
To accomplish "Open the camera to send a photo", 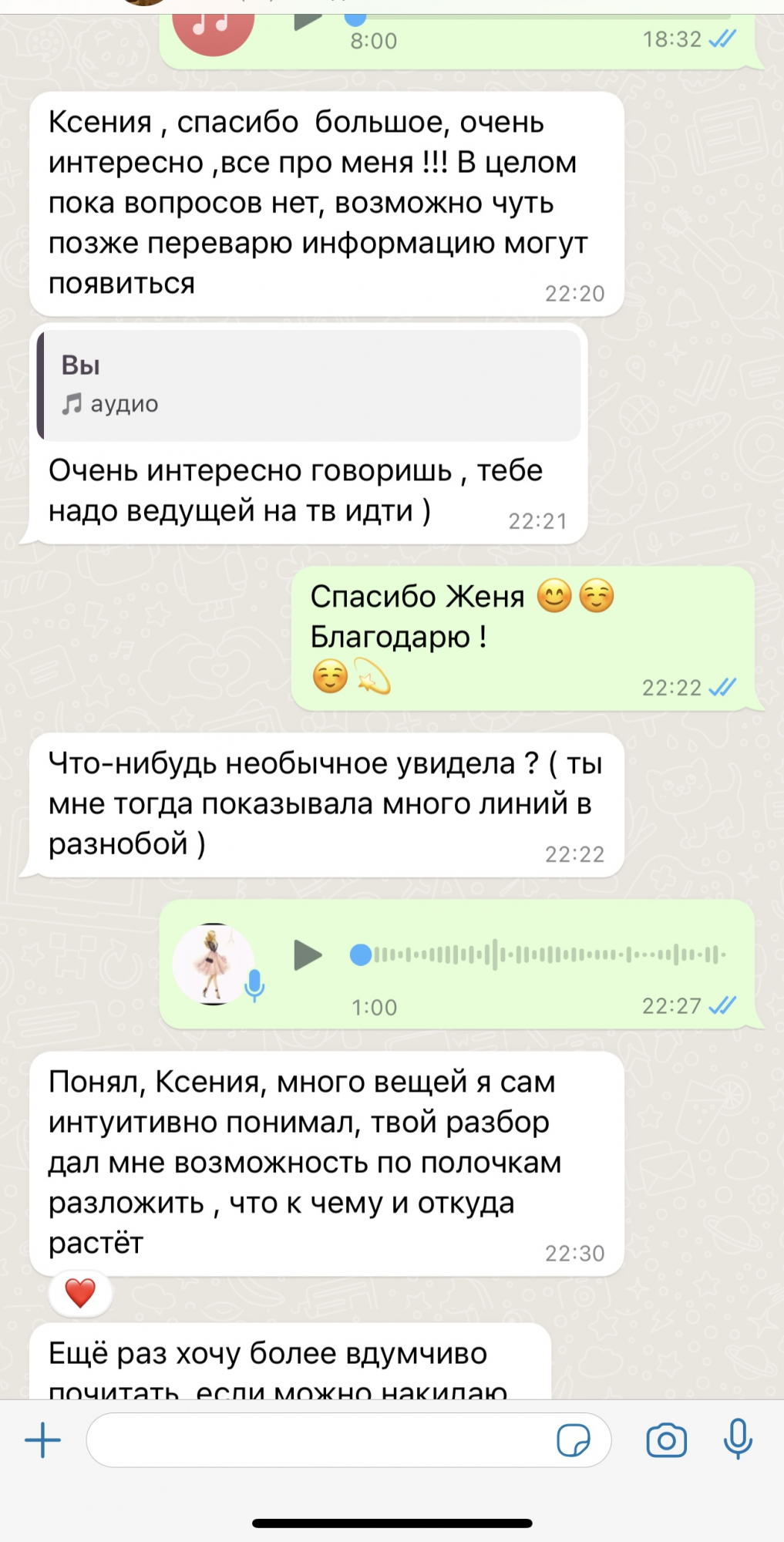I will (x=666, y=1440).
